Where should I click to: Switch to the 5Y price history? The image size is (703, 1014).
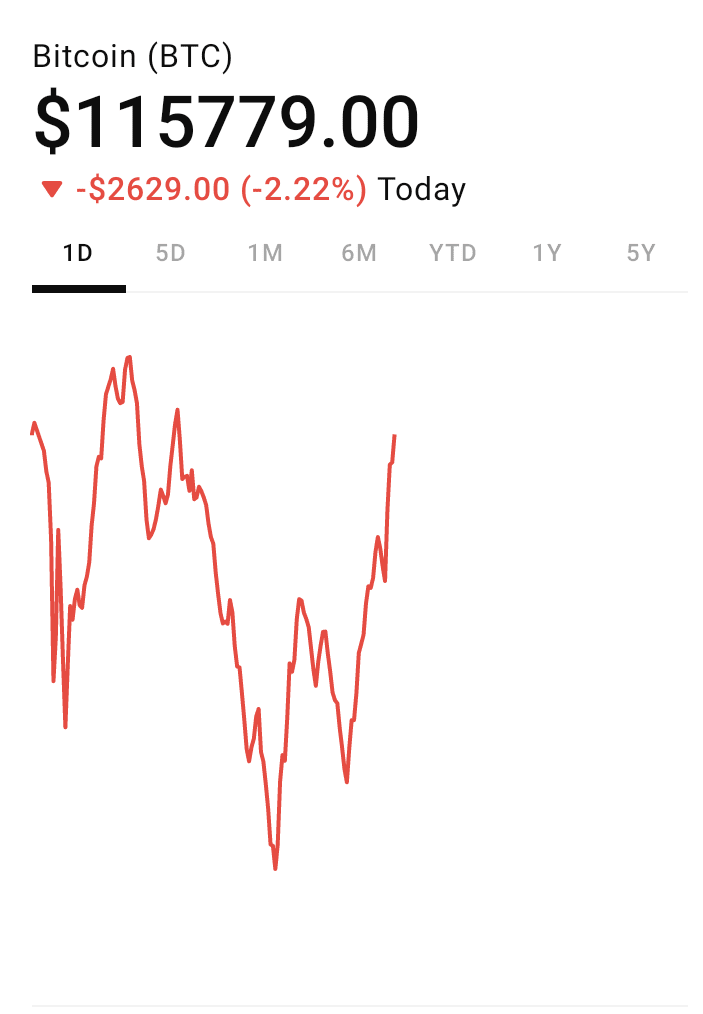[641, 254]
